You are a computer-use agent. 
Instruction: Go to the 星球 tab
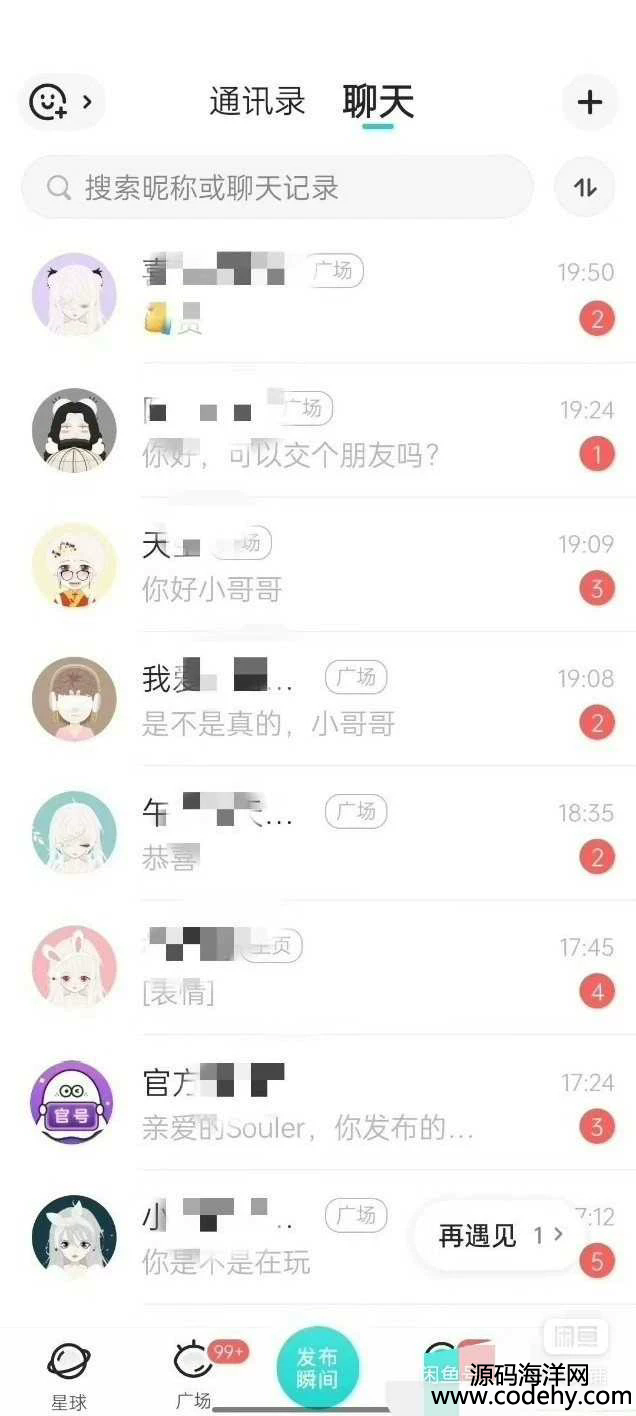pyautogui.click(x=69, y=1375)
